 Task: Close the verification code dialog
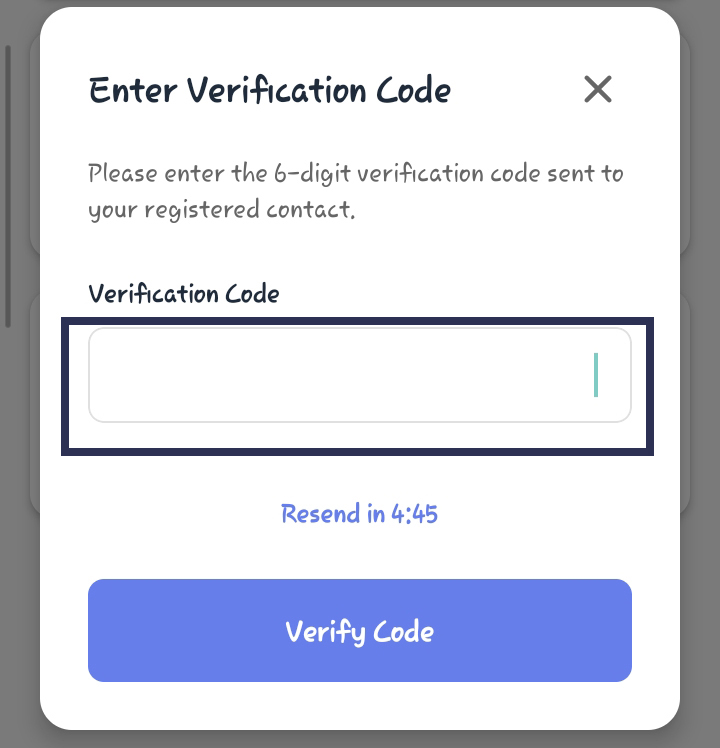[x=597, y=90]
